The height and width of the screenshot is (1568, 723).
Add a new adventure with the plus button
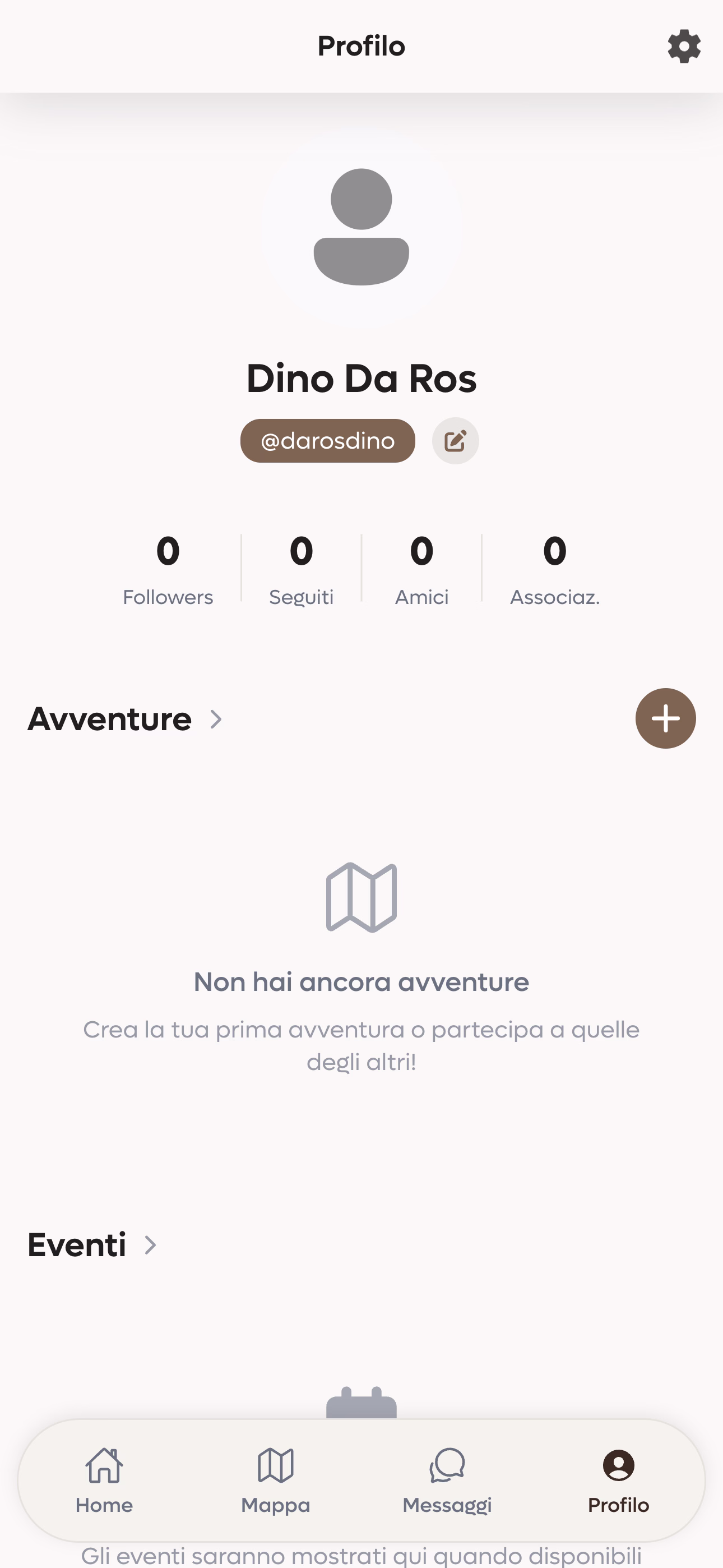click(x=665, y=718)
